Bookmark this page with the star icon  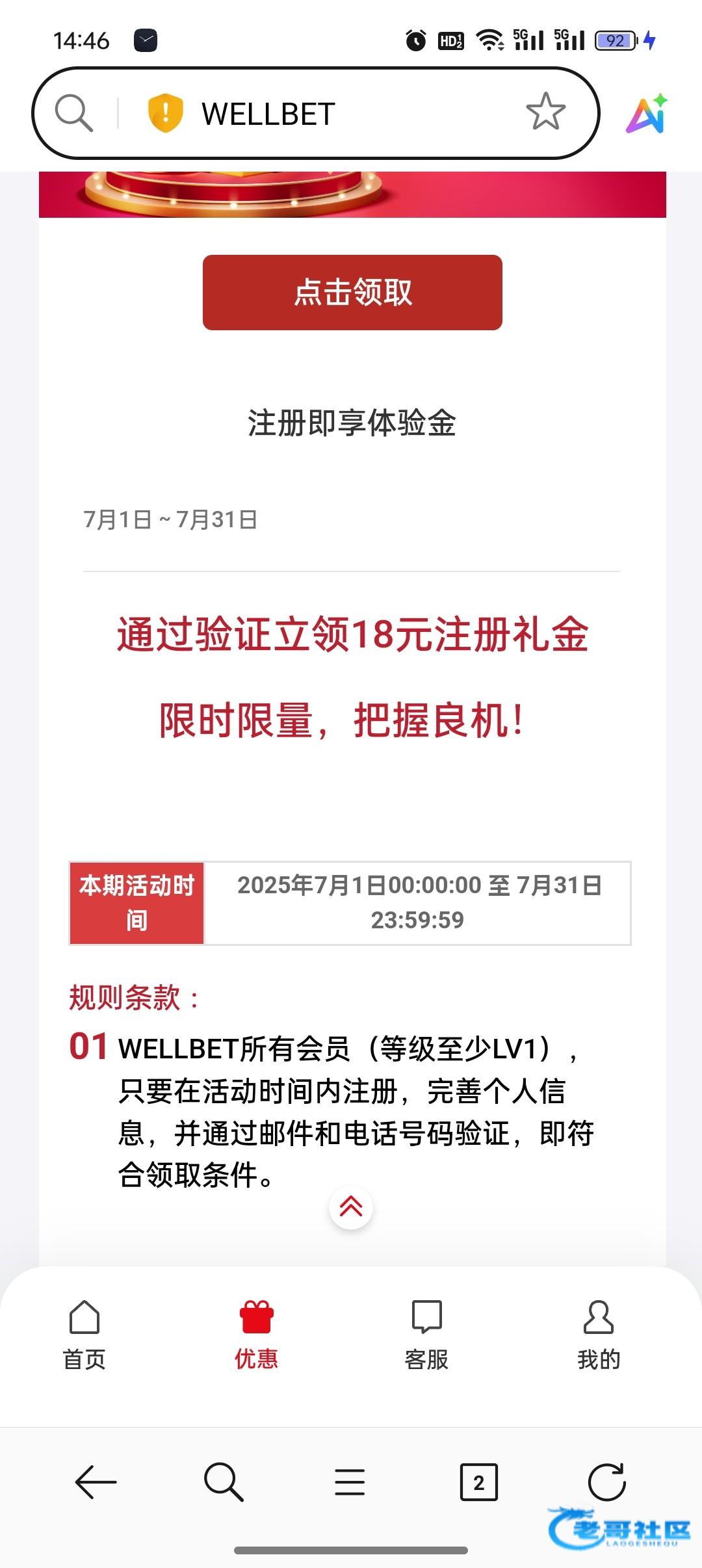tap(545, 112)
